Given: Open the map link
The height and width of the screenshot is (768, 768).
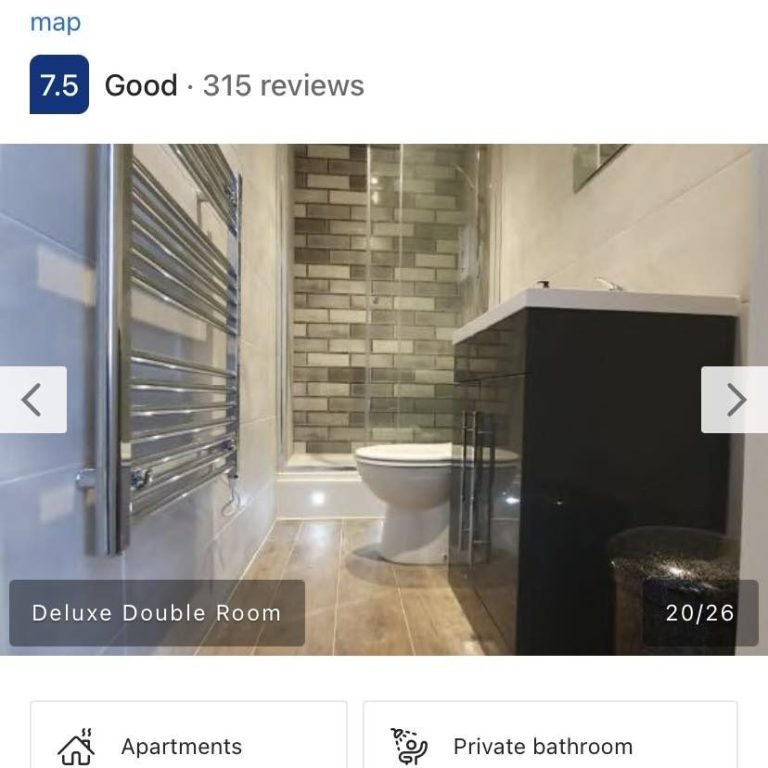Looking at the screenshot, I should click(x=55, y=22).
